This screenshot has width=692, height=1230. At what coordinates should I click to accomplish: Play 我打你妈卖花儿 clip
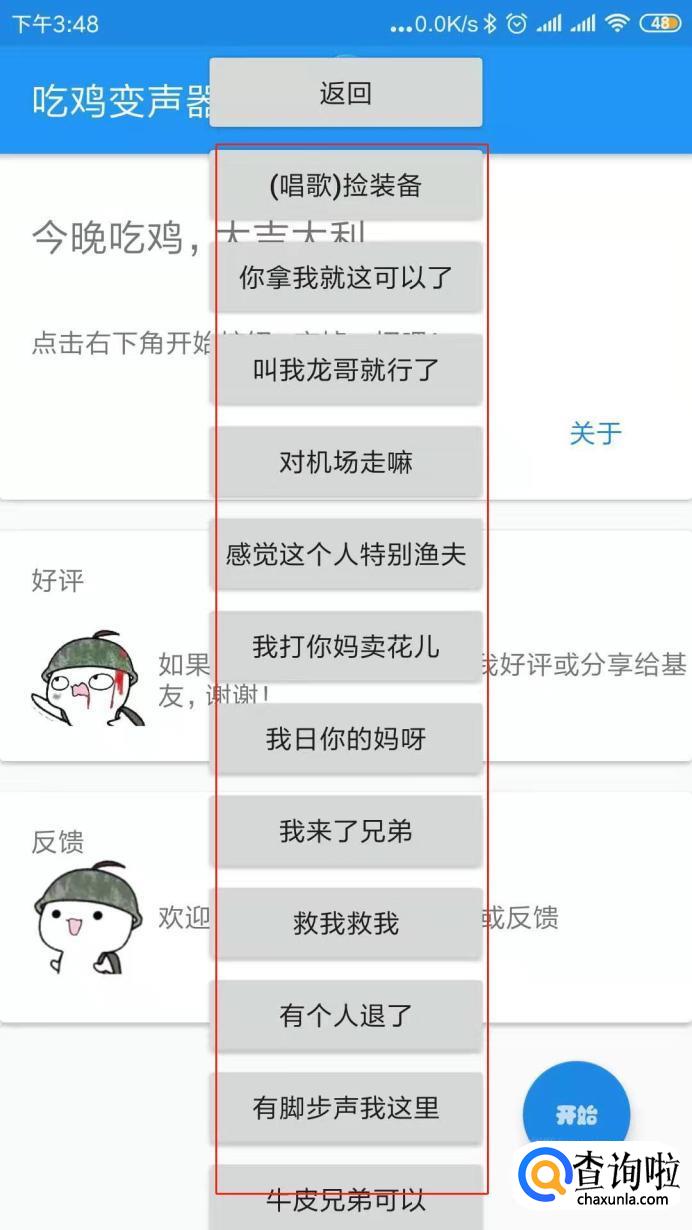345,647
